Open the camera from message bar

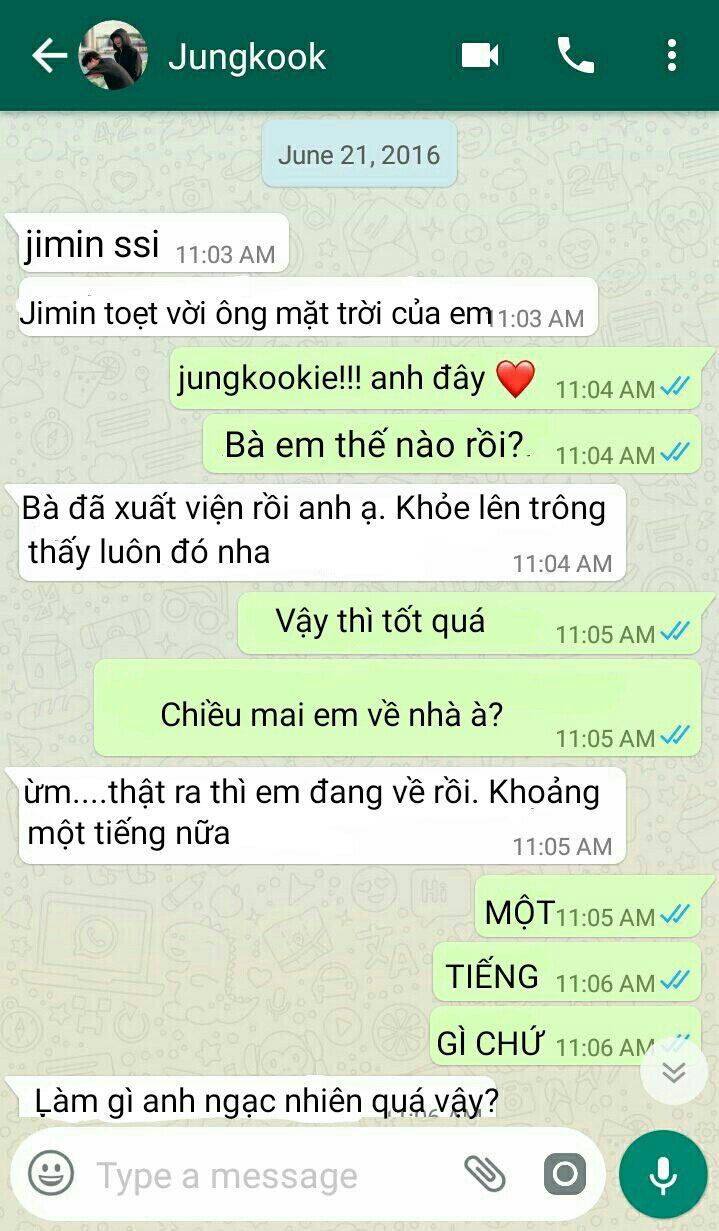[565, 1174]
